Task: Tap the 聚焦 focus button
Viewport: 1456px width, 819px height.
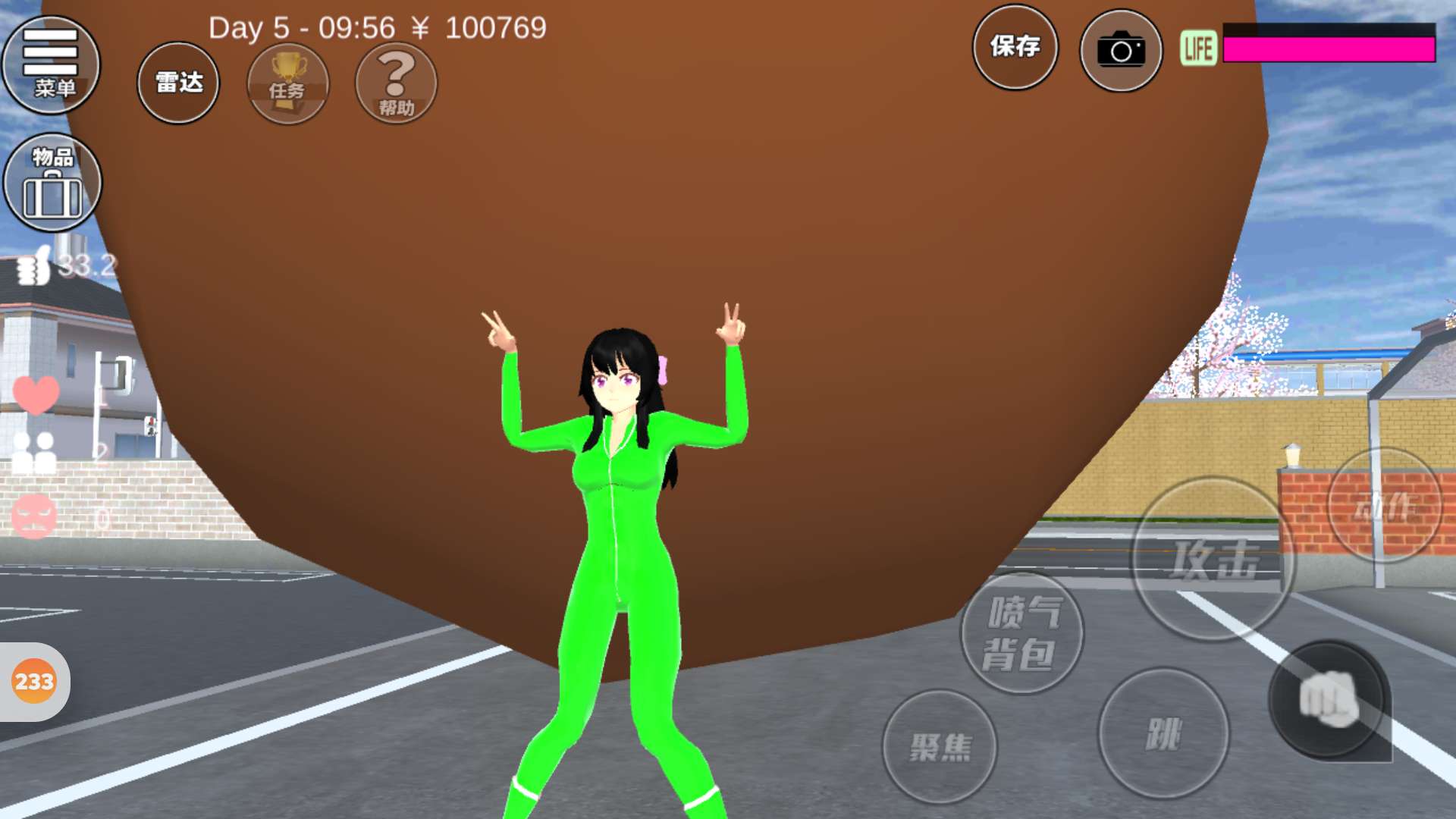Action: (940, 747)
